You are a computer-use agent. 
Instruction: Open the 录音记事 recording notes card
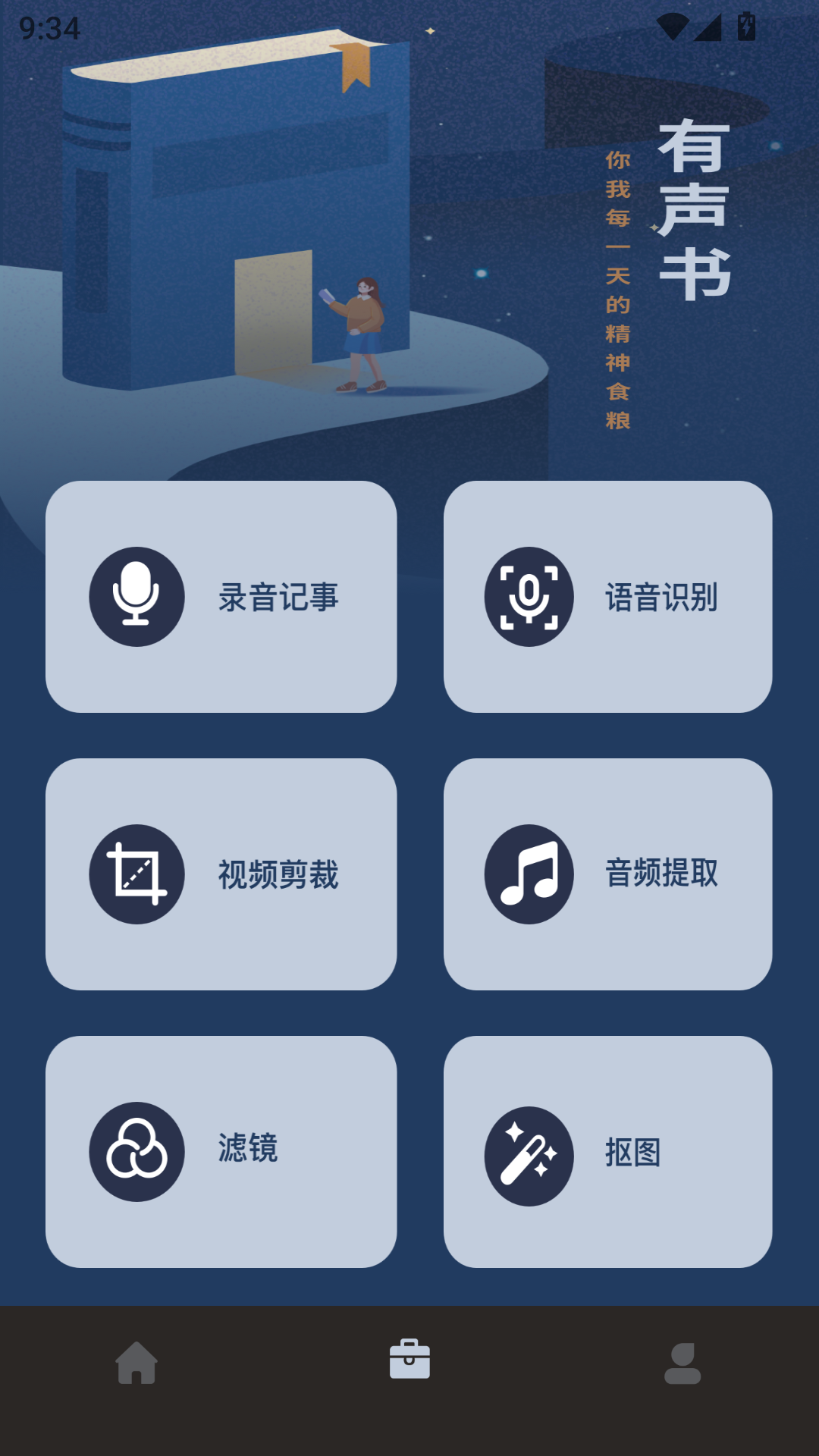click(221, 598)
